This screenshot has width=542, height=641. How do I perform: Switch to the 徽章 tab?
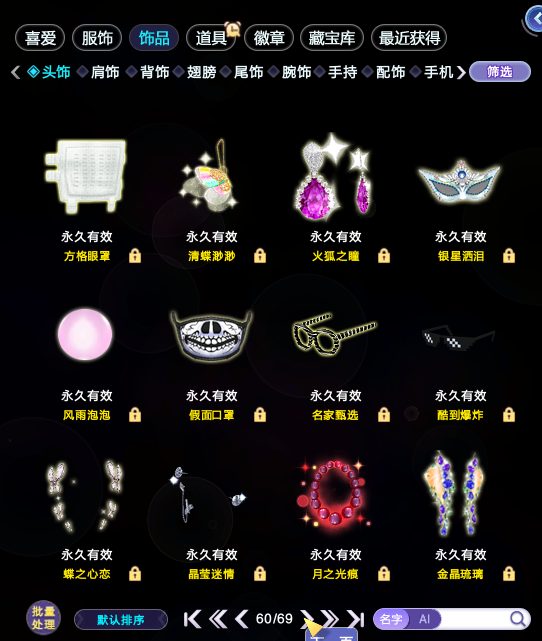269,38
